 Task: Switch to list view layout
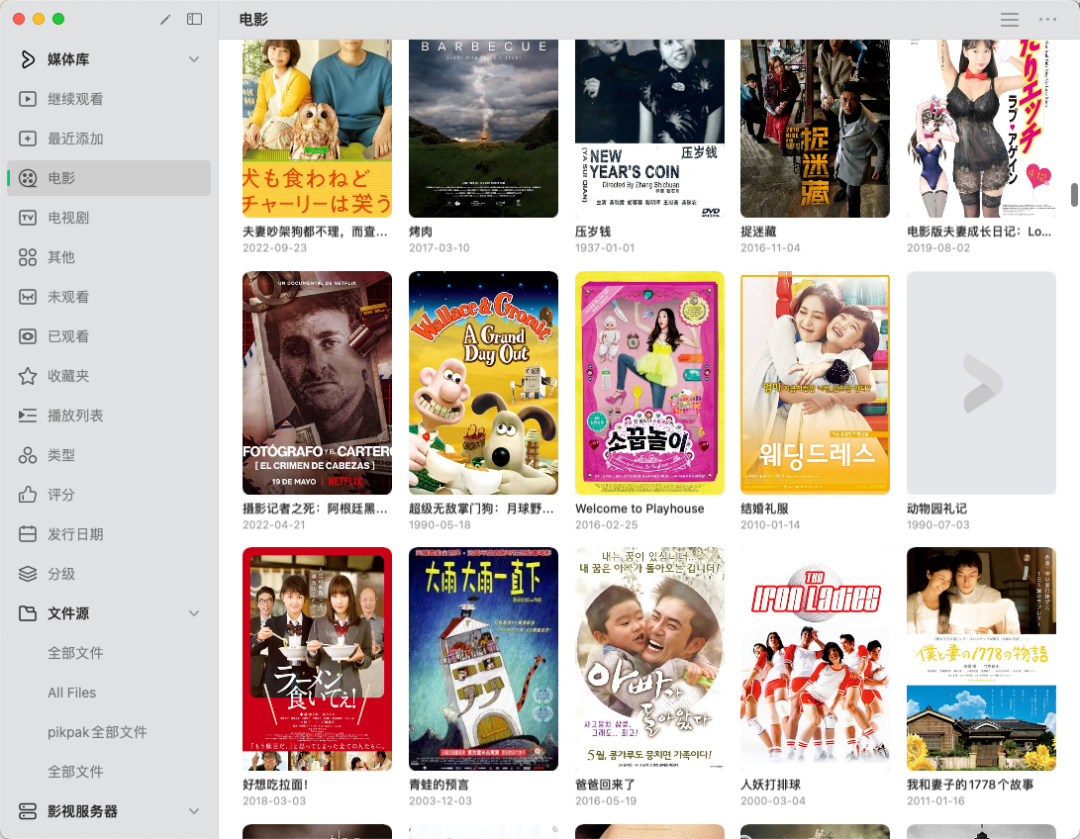pos(1010,20)
